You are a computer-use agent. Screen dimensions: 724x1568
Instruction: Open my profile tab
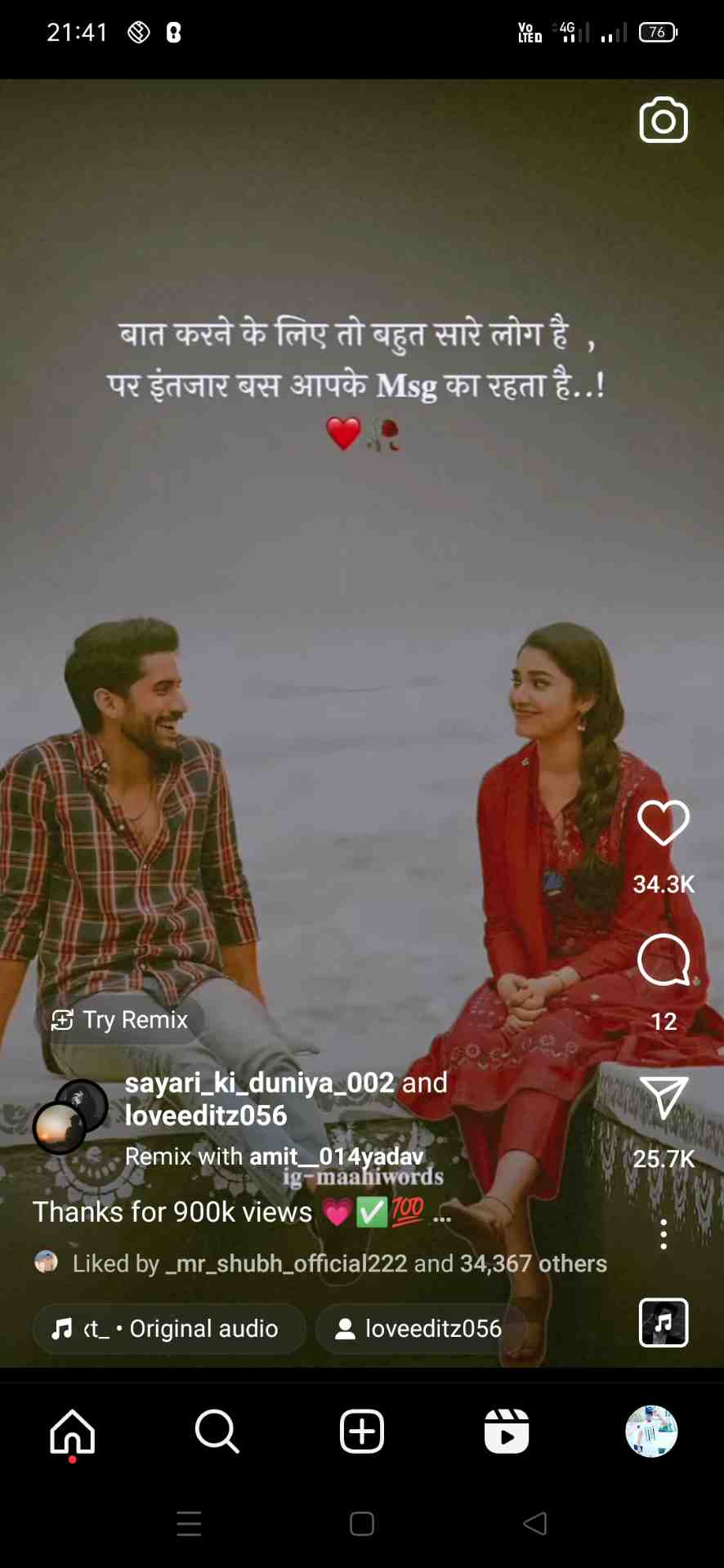point(651,1432)
